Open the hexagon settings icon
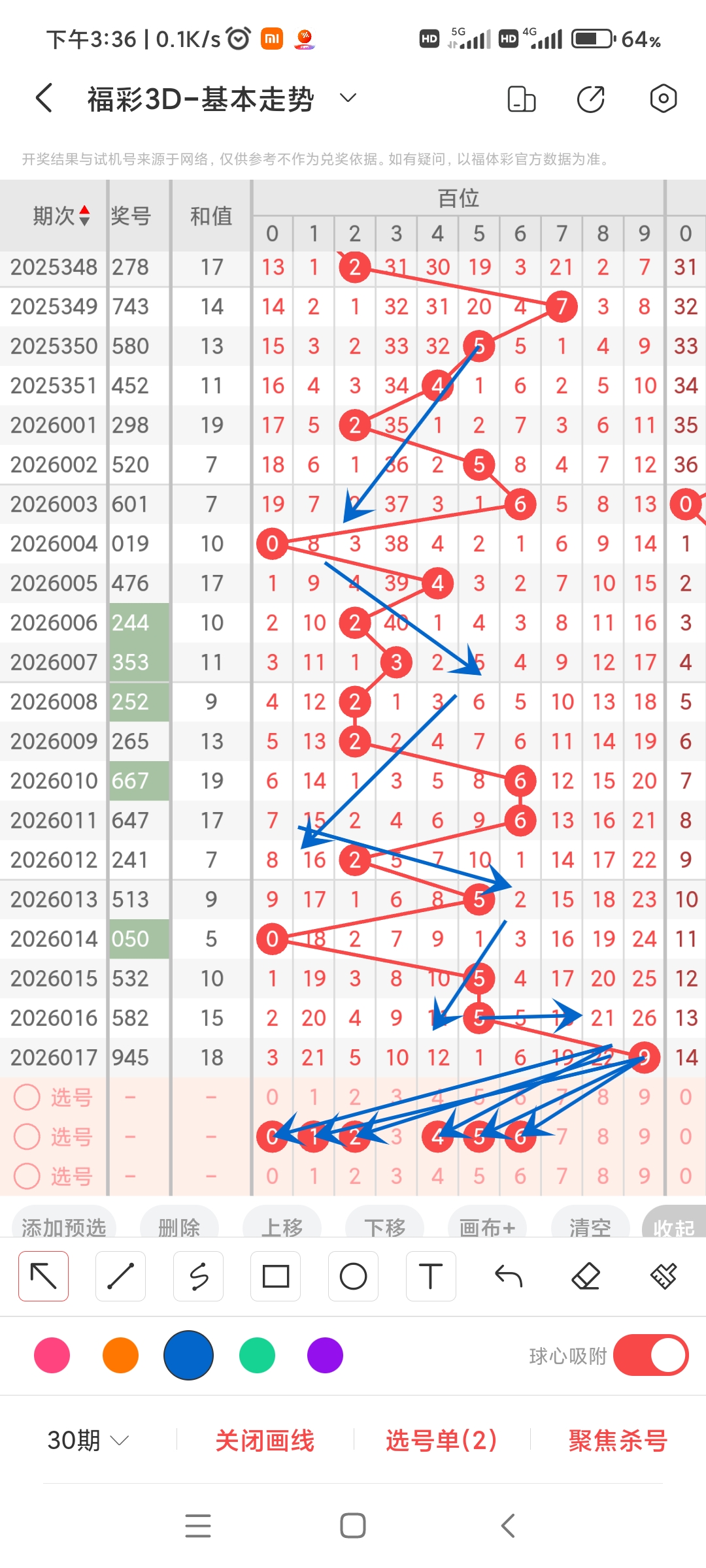 pyautogui.click(x=663, y=99)
